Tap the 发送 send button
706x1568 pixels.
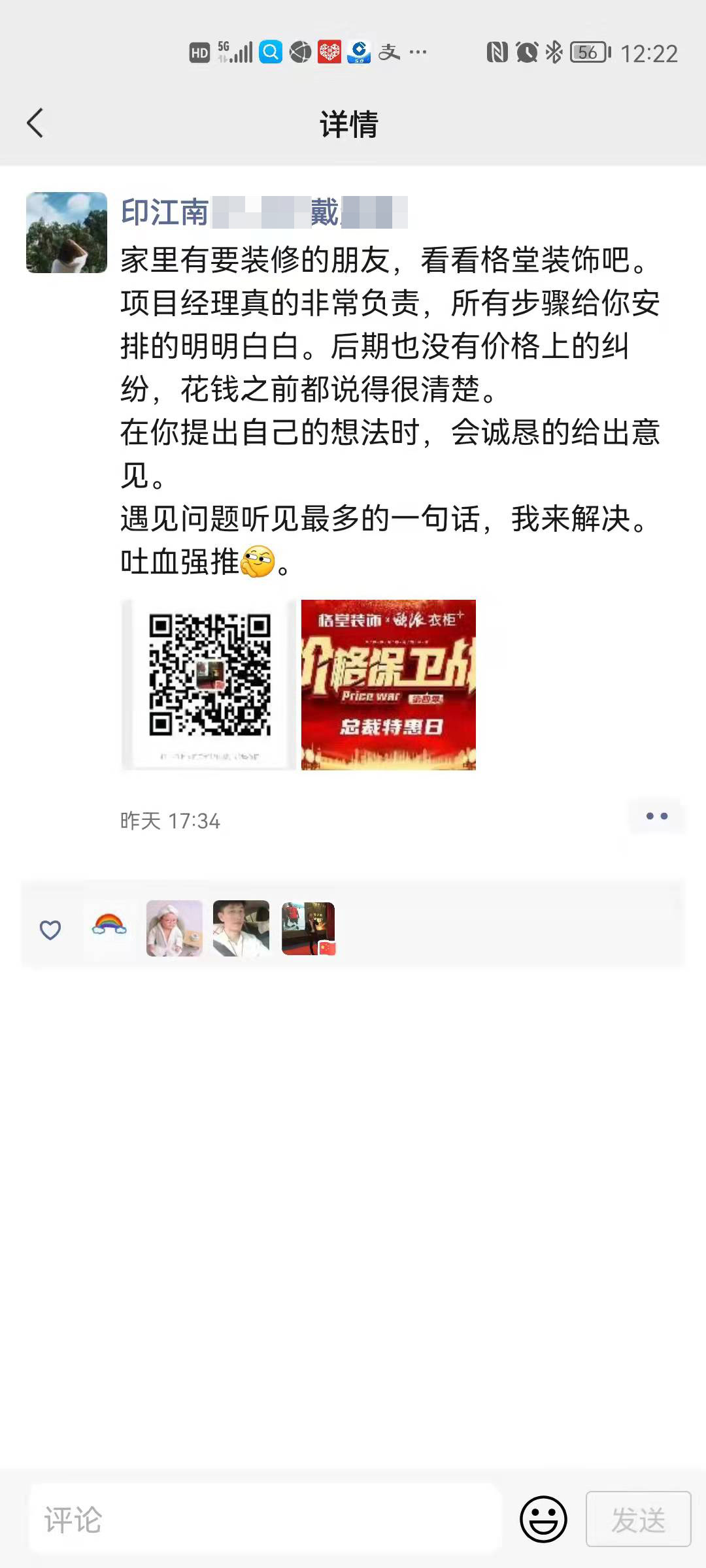(638, 1520)
